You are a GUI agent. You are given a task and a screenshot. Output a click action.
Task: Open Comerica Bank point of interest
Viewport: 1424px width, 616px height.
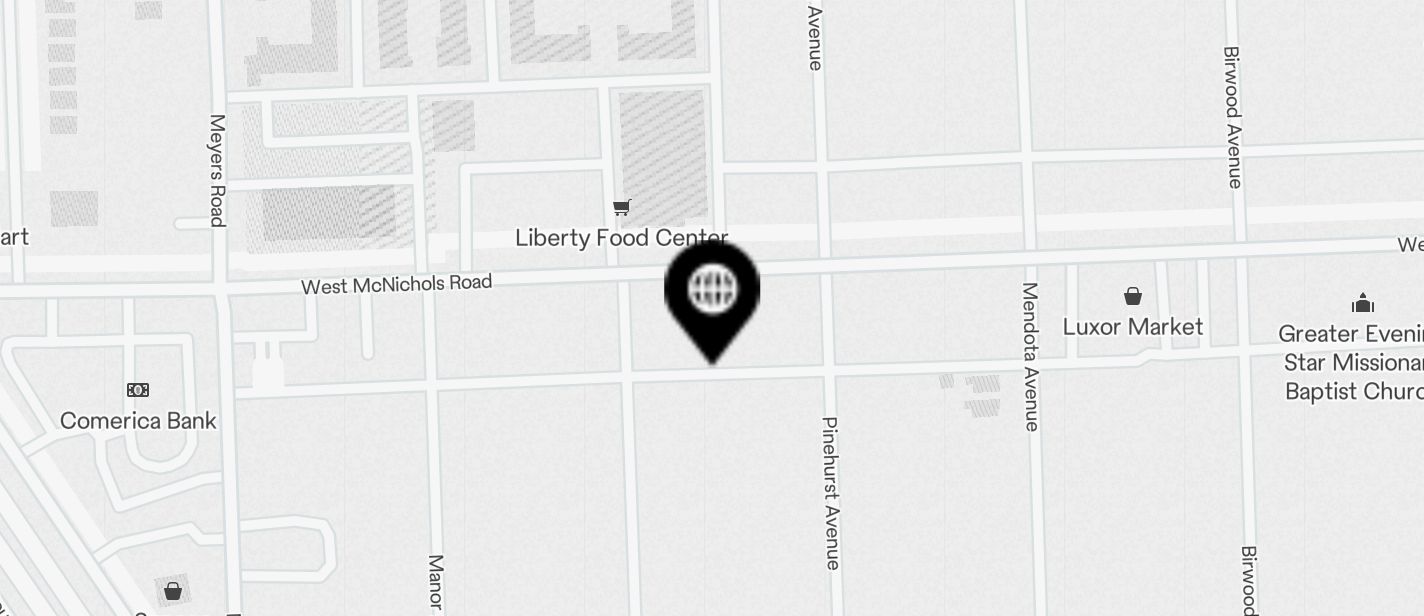tap(138, 390)
